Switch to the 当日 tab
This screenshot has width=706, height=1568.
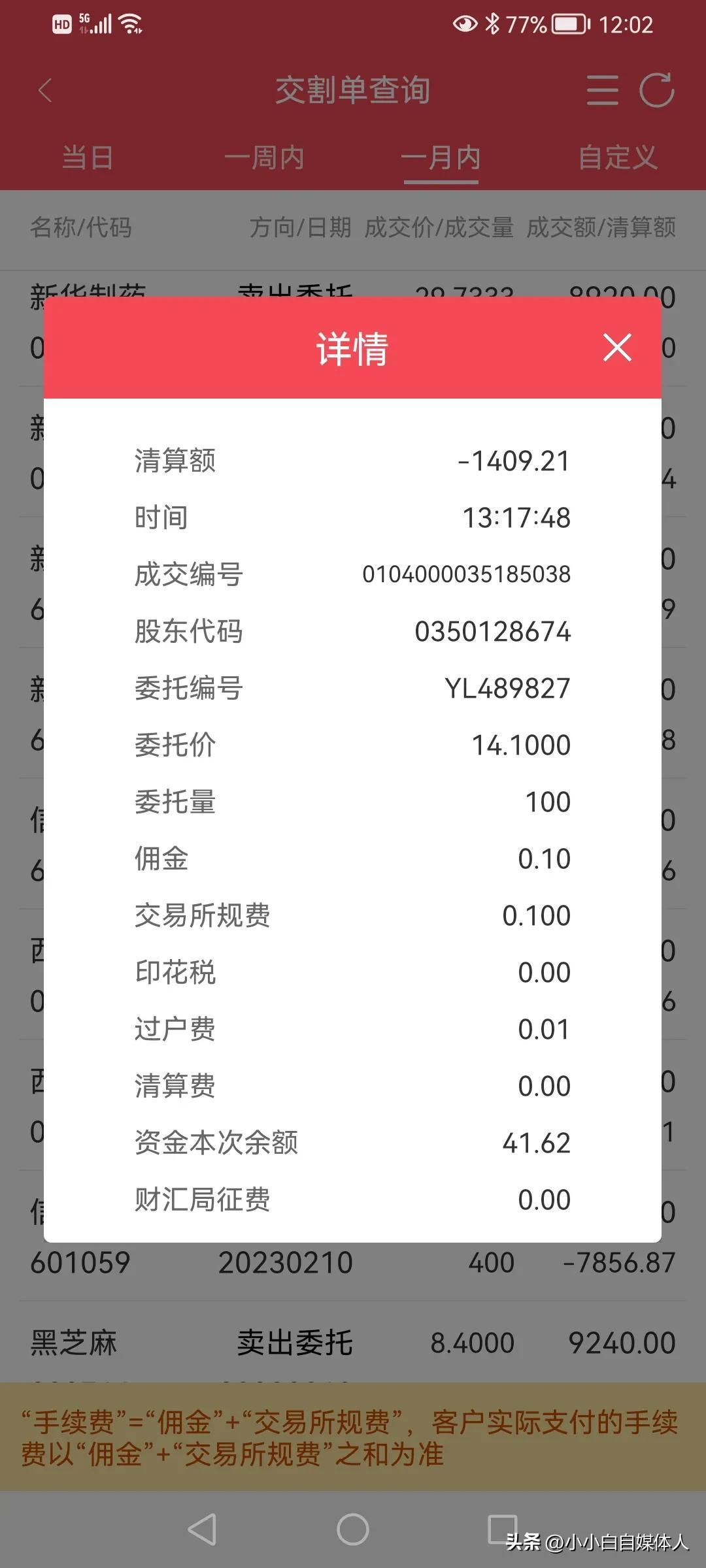coord(88,157)
